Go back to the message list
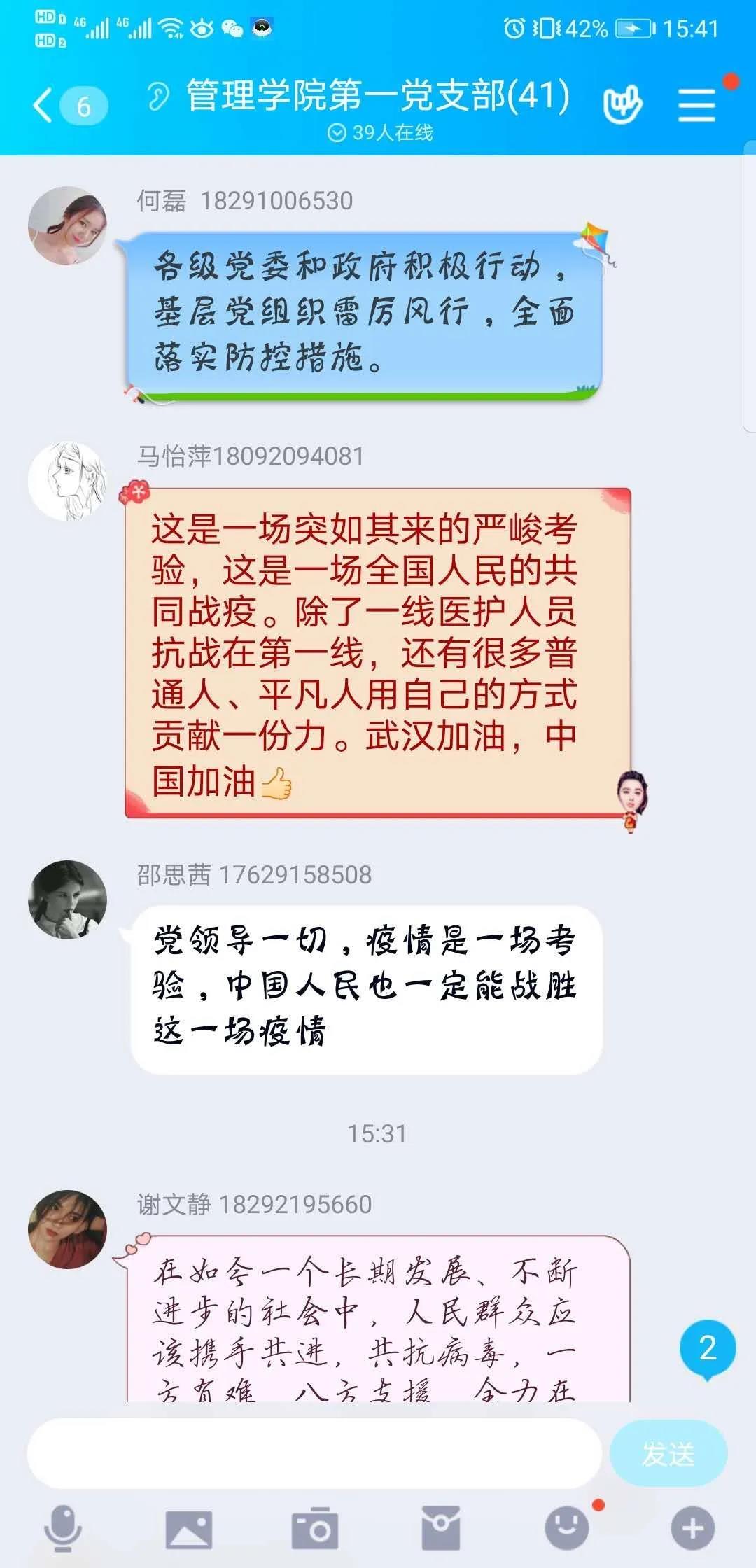Screen dimensions: 756x1568 43,106
